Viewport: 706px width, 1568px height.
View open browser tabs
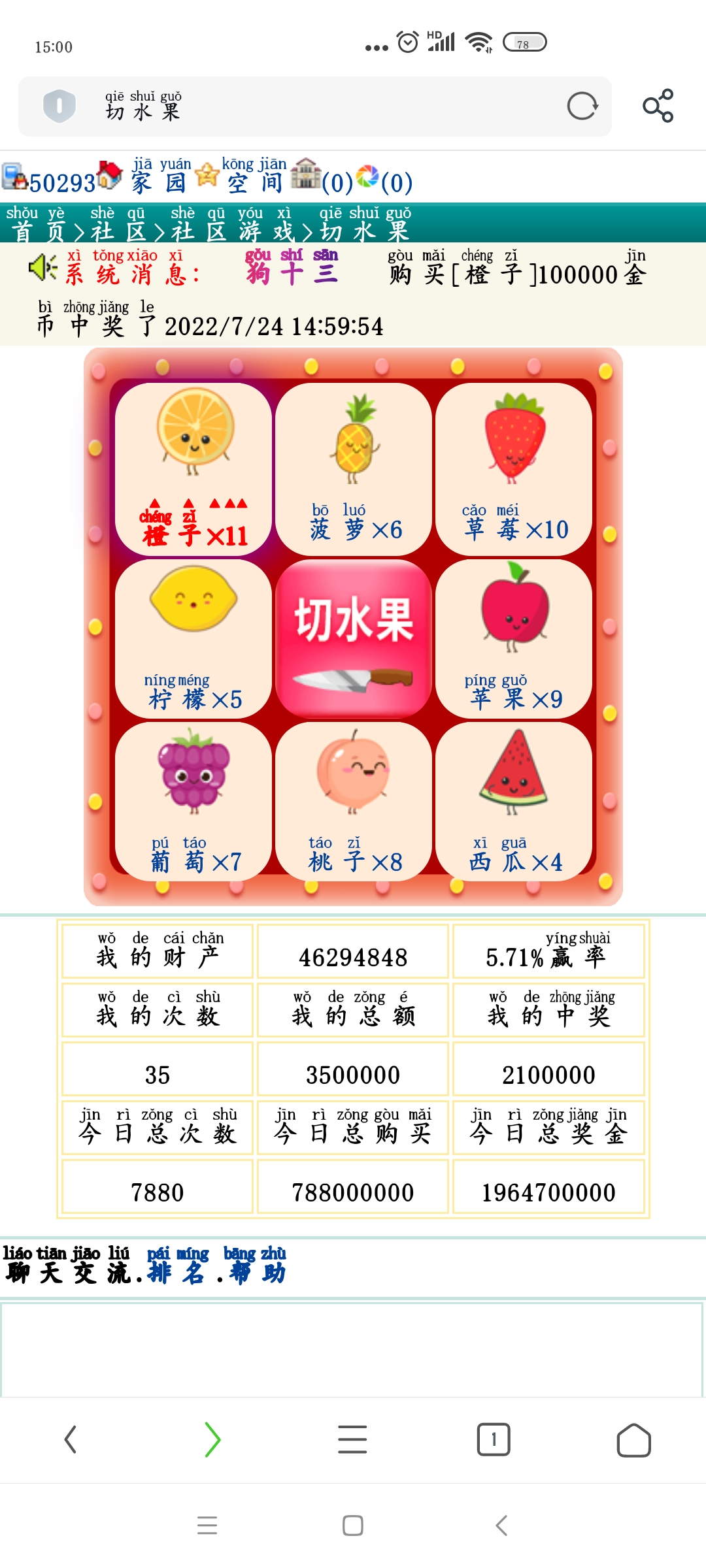tap(494, 1439)
